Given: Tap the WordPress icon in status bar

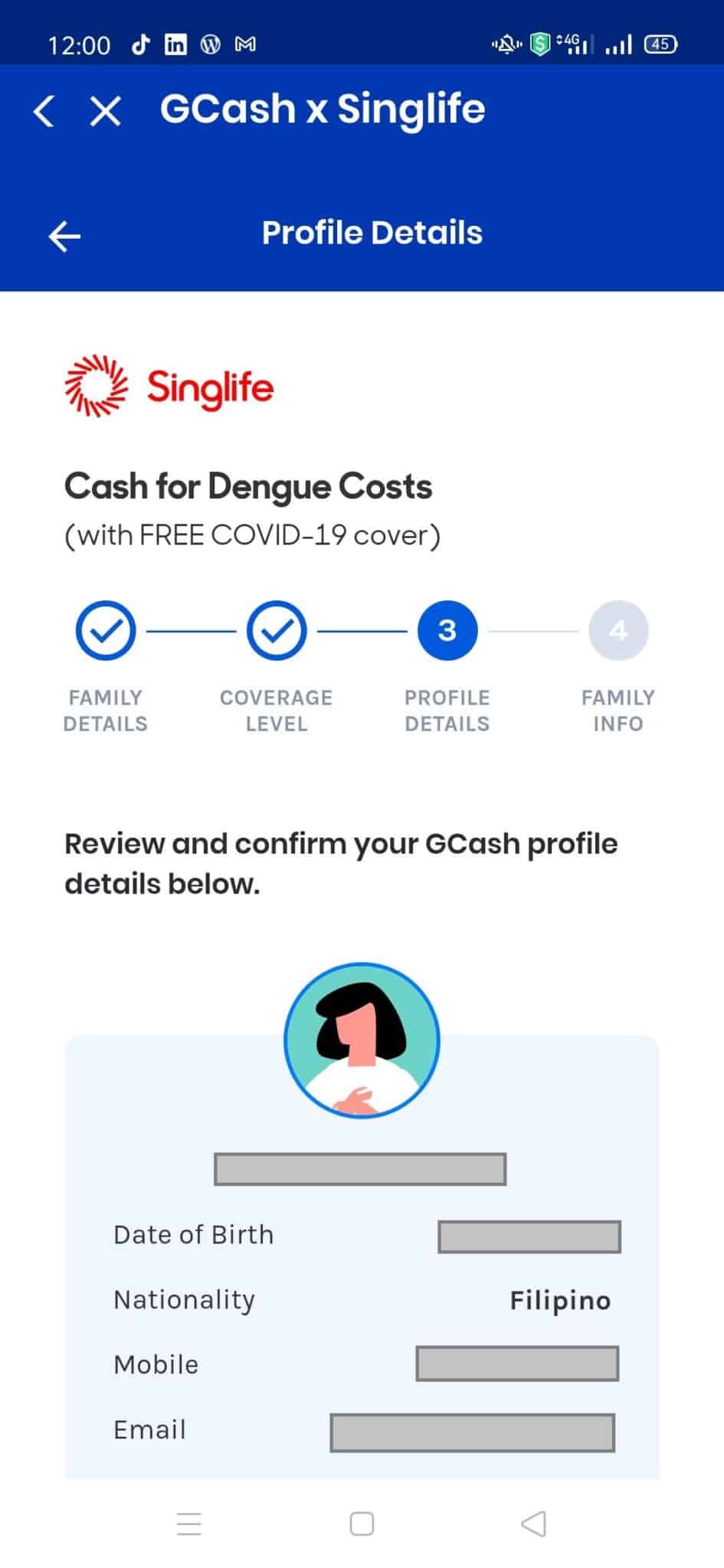Looking at the screenshot, I should [210, 44].
